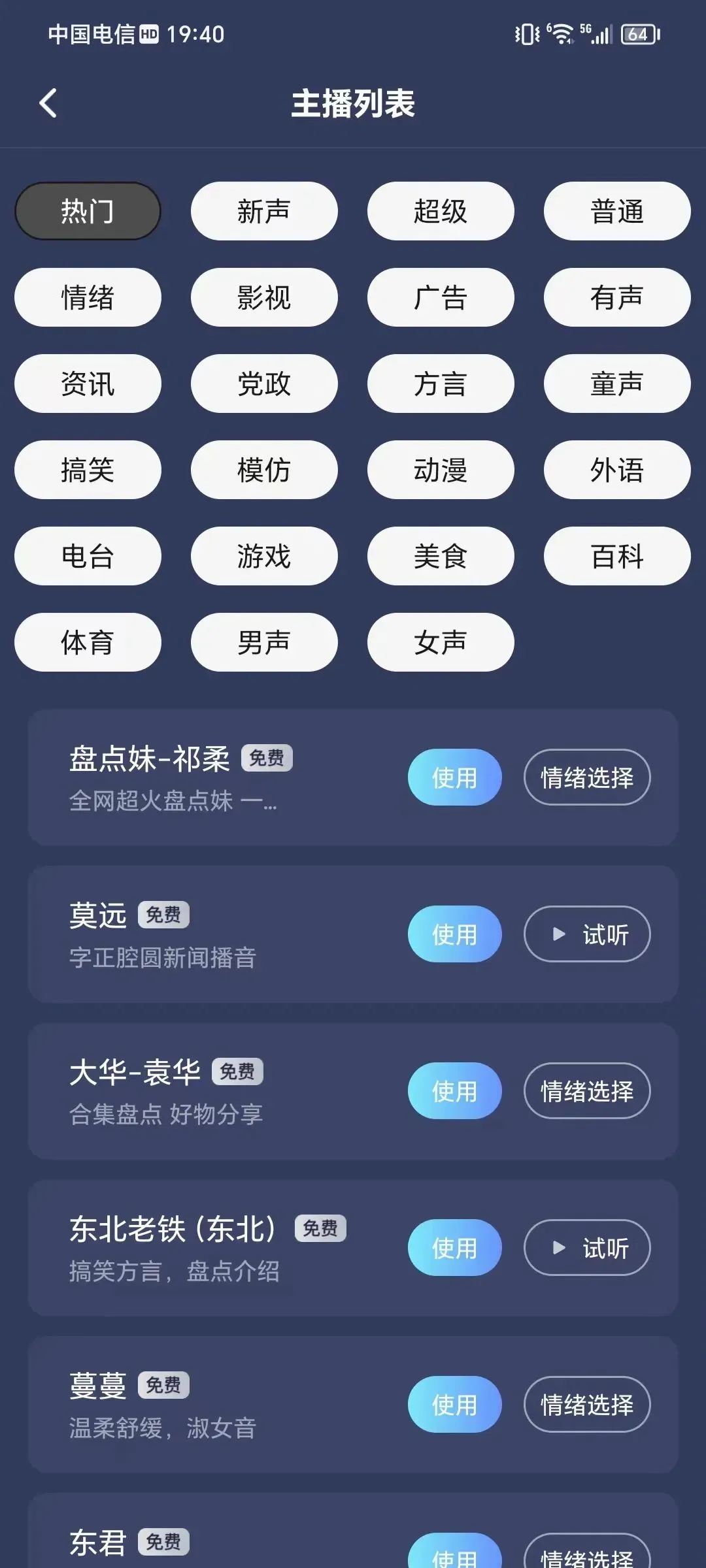Filter anchors by 超级
Screen dimensions: 706x1568
pos(441,211)
